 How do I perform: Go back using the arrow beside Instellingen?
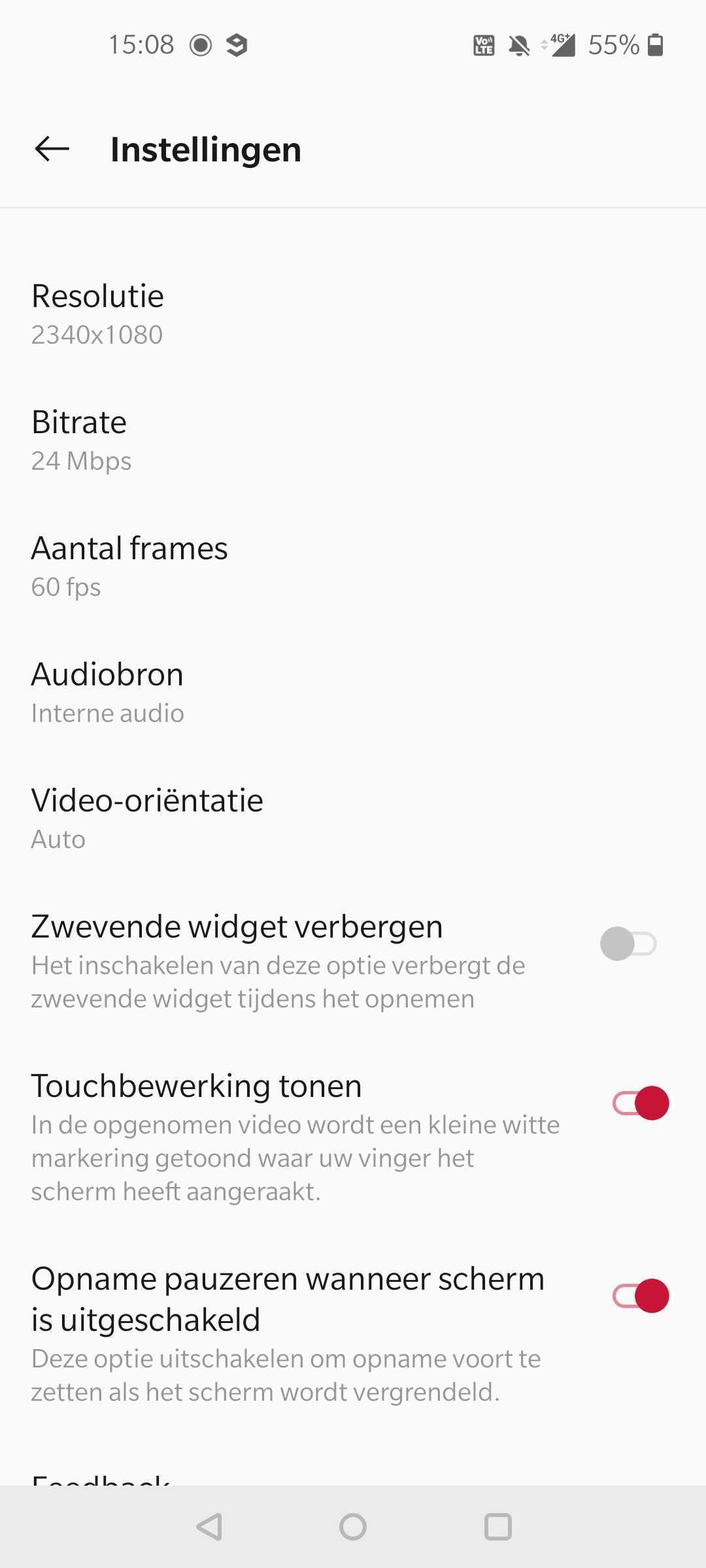[x=52, y=149]
